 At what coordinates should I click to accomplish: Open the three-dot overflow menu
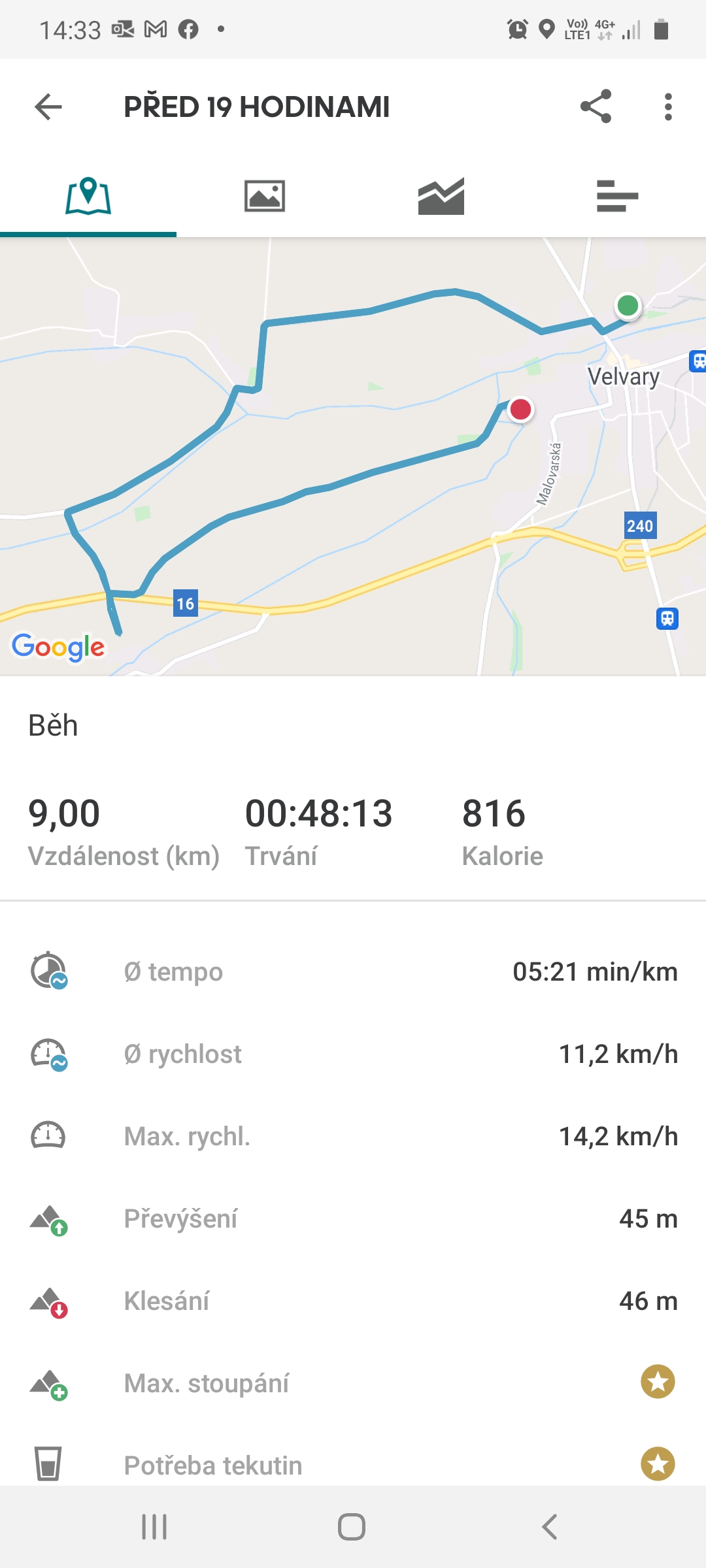click(x=667, y=106)
